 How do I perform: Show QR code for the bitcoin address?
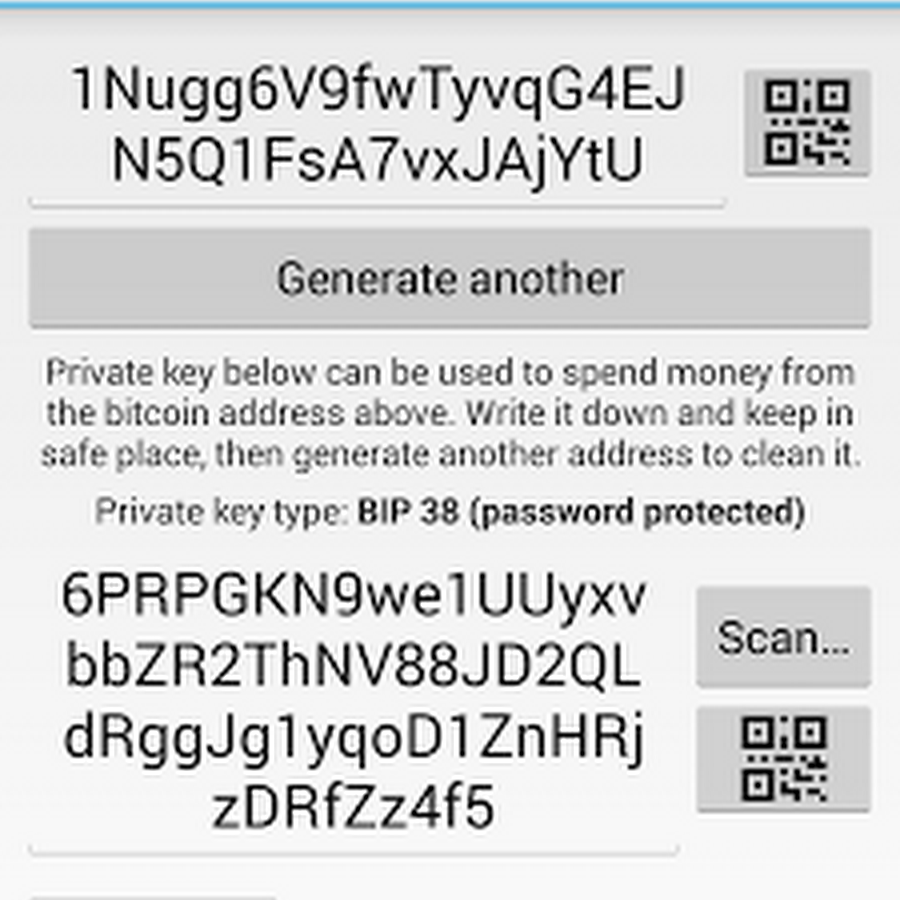pos(807,124)
